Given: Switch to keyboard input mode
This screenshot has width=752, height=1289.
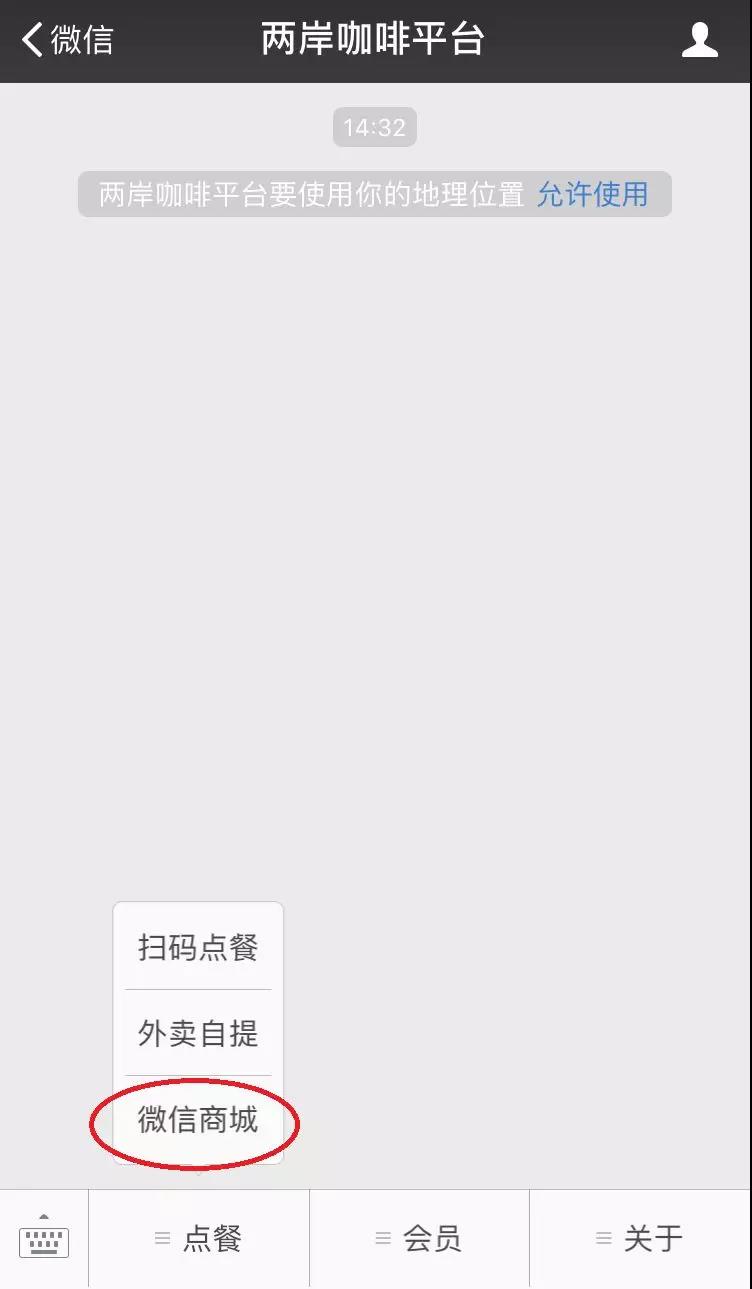Looking at the screenshot, I should (44, 1238).
